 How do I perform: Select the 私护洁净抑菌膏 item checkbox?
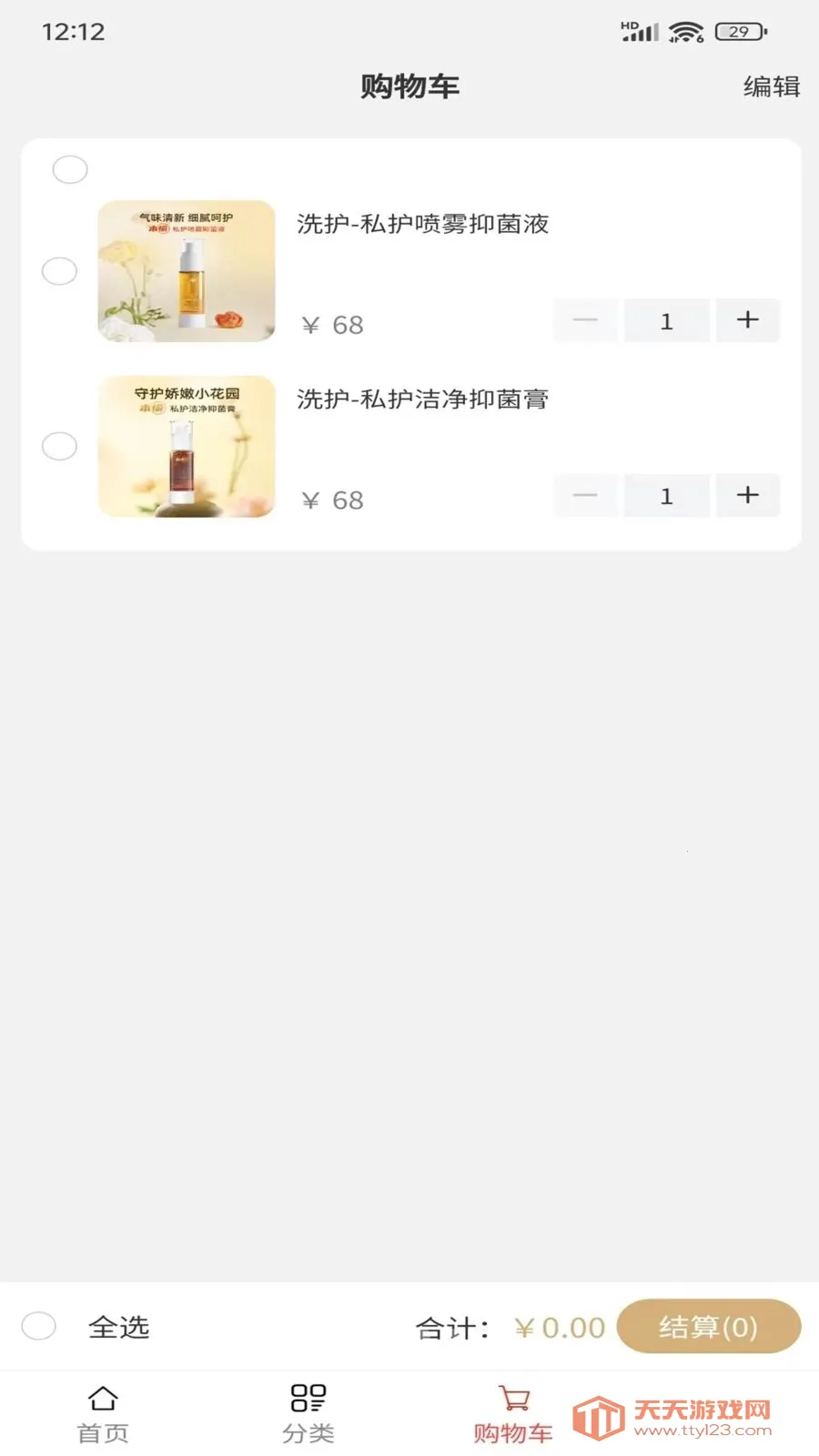(x=60, y=446)
